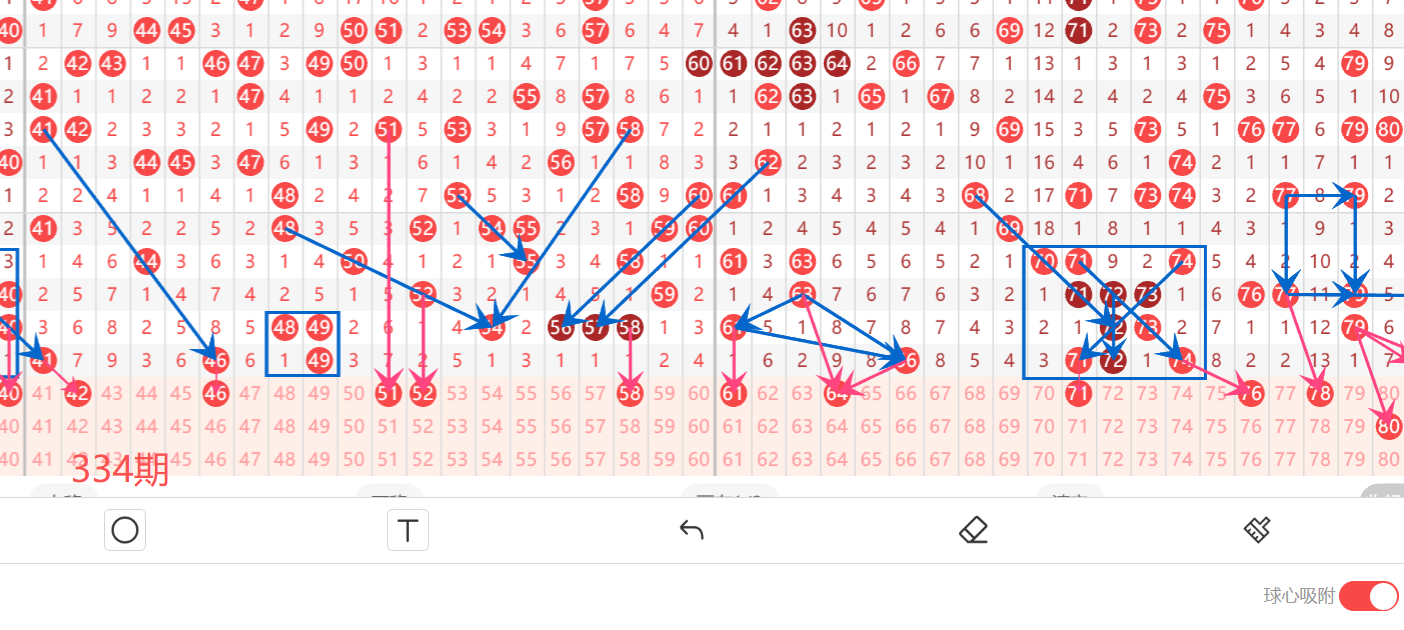Turn off the 球心吸附 switch
The image size is (1404, 630).
(x=1368, y=596)
